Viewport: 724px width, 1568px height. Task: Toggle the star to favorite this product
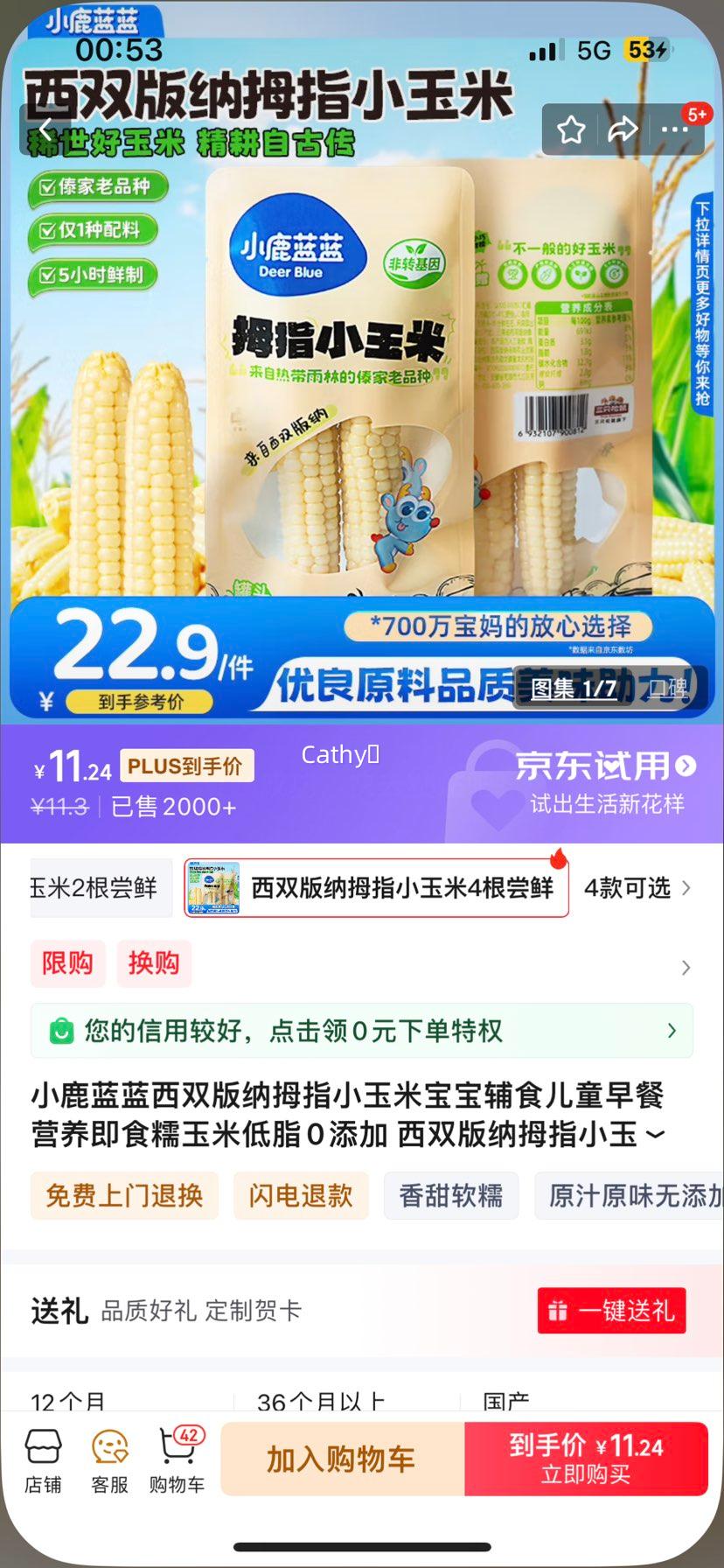pyautogui.click(x=573, y=129)
